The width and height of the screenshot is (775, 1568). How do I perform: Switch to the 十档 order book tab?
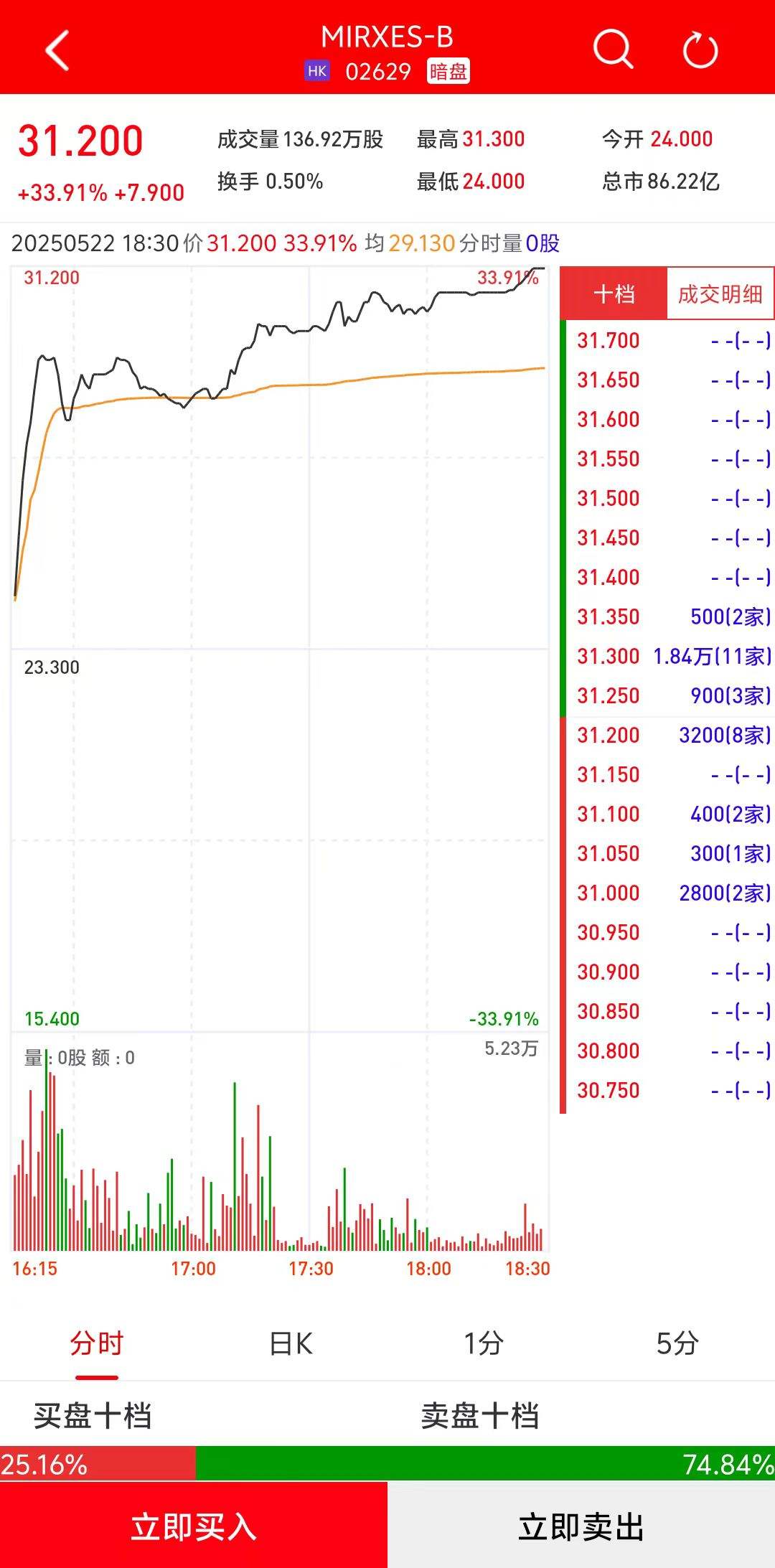click(x=614, y=294)
